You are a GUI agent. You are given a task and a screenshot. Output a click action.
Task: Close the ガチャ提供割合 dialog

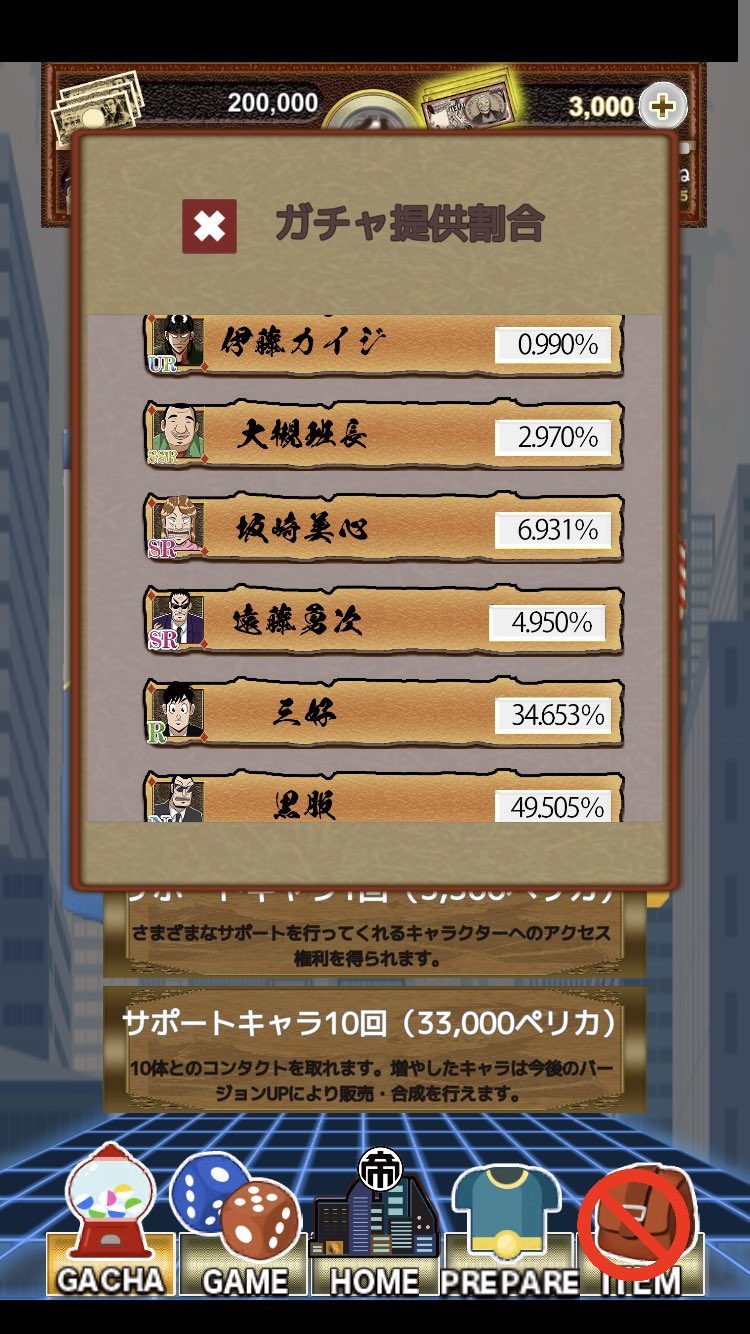coord(209,226)
